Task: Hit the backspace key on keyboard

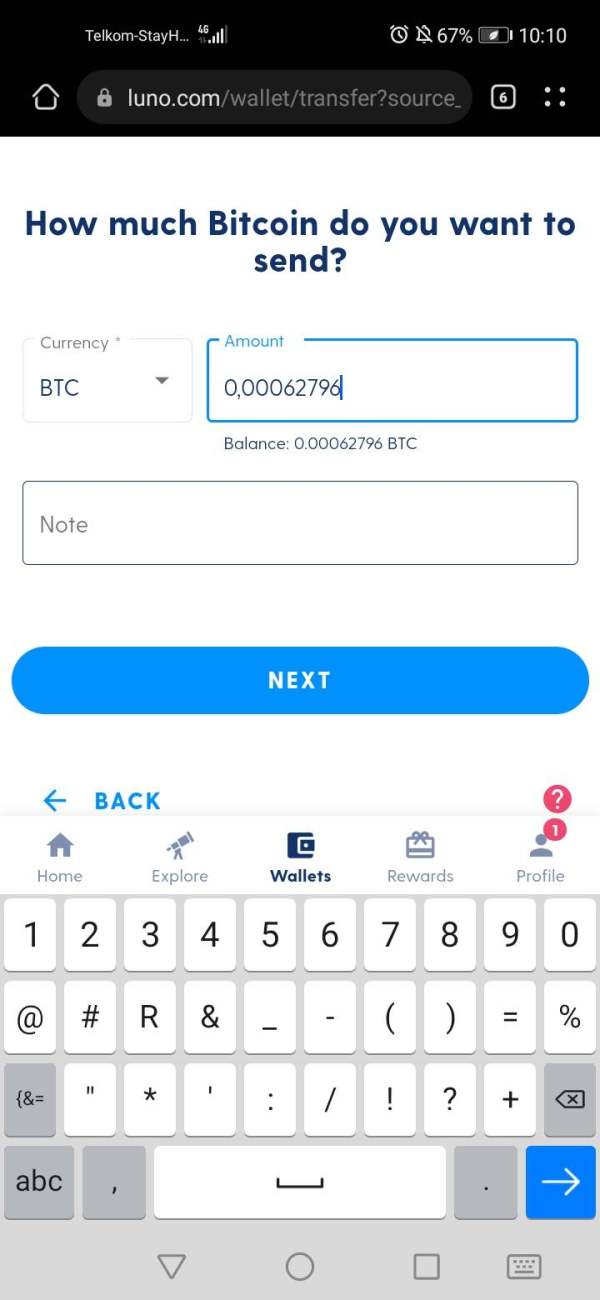Action: click(x=569, y=1099)
